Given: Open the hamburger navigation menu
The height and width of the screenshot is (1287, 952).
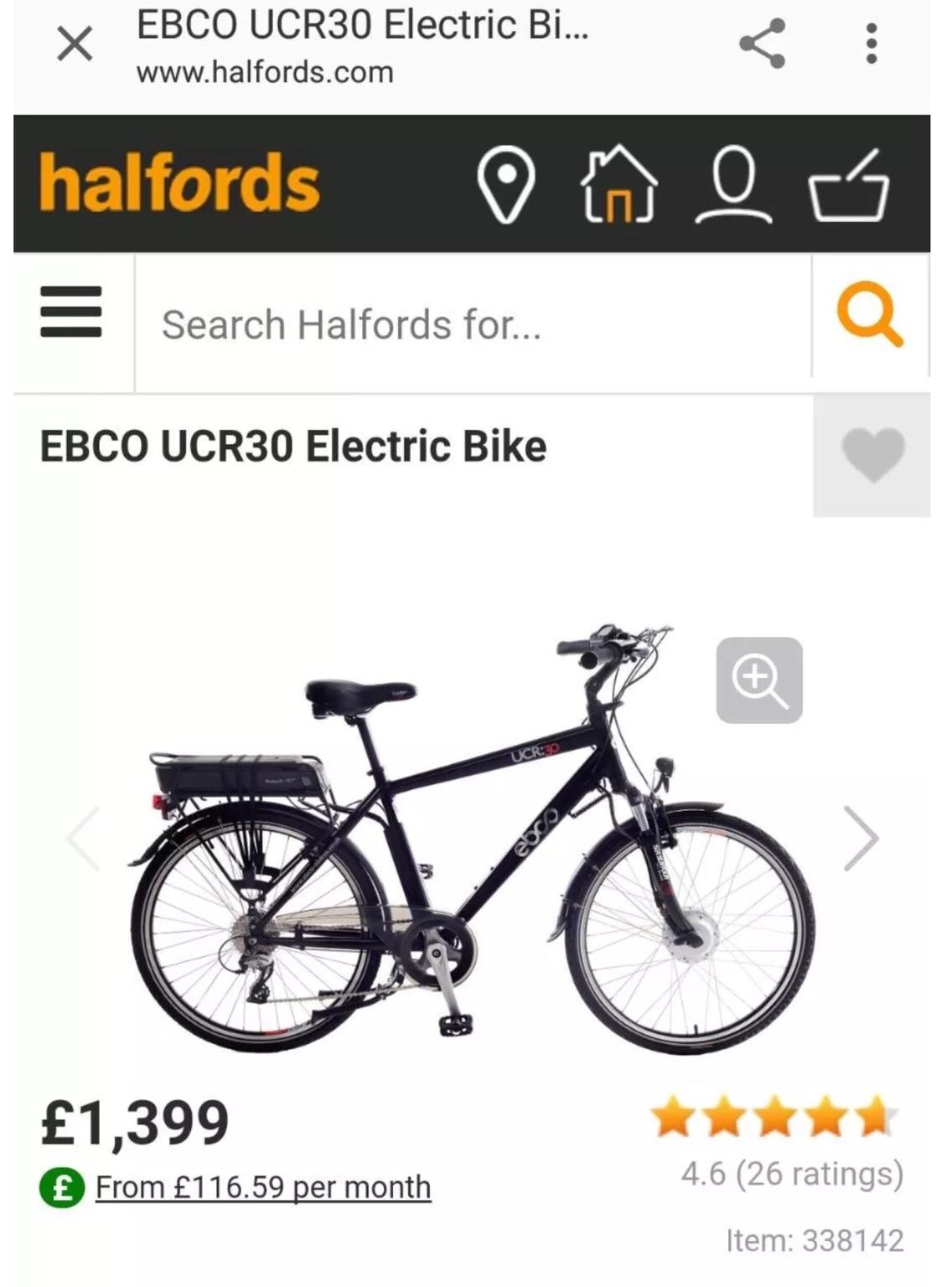Looking at the screenshot, I should [x=71, y=312].
